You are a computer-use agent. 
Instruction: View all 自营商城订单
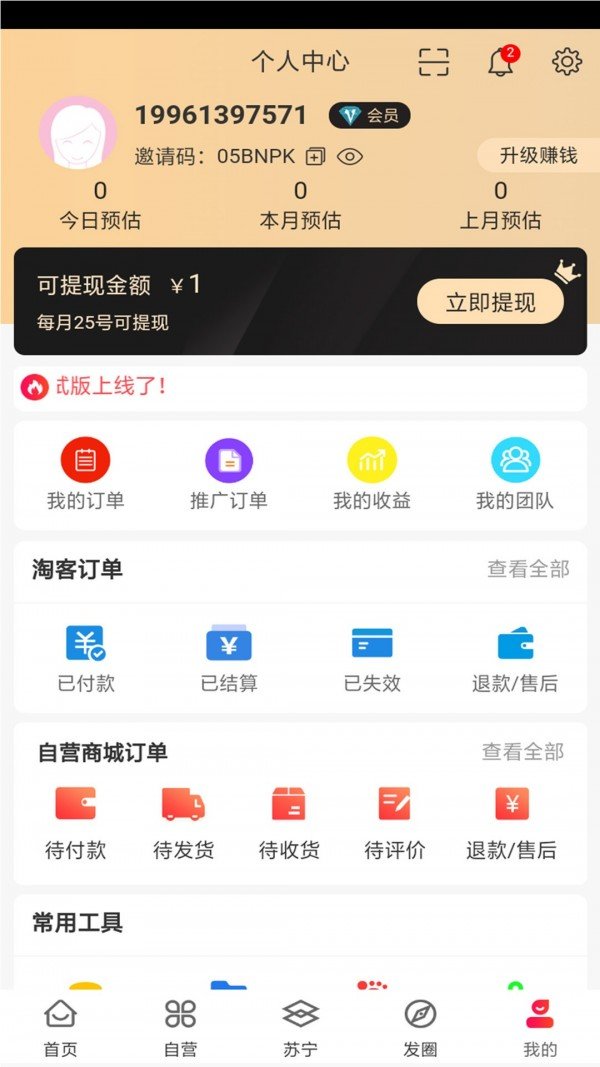[x=523, y=752]
